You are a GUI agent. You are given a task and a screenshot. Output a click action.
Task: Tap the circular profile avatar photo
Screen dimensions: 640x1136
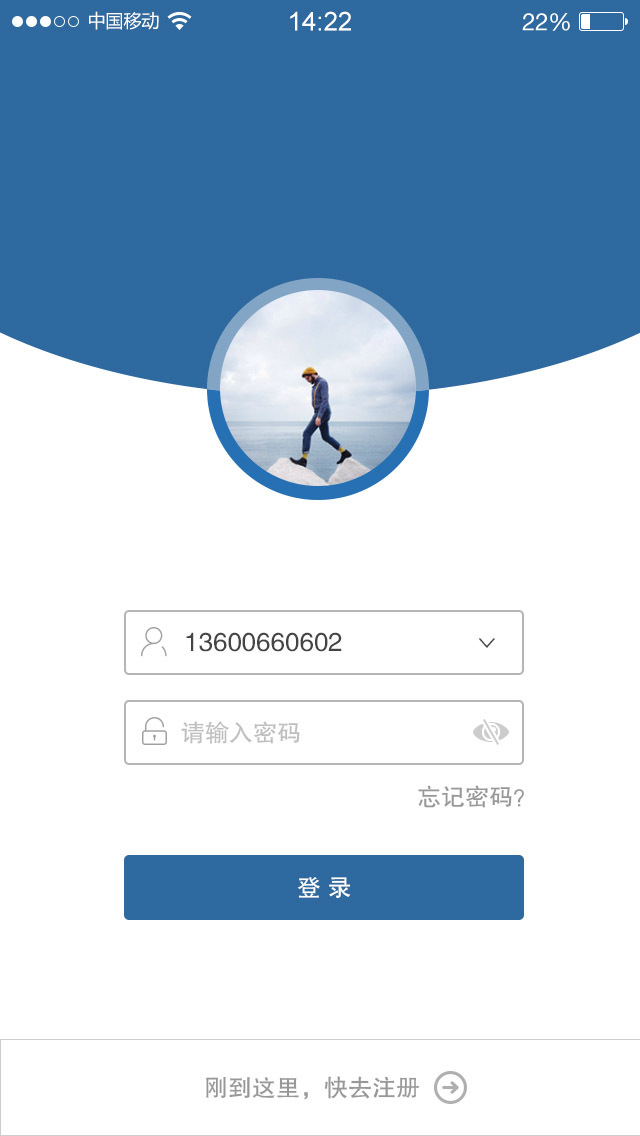(318, 389)
